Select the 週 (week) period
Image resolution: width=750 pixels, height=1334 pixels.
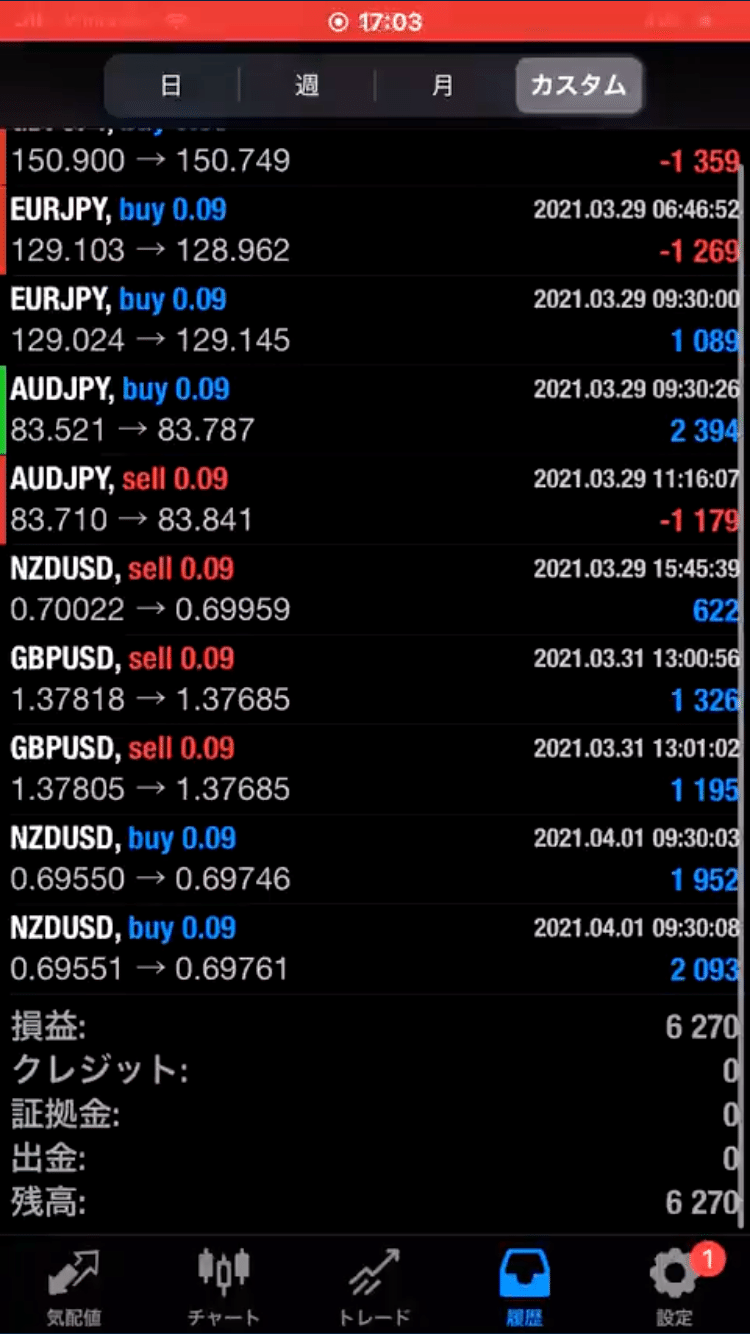point(307,86)
